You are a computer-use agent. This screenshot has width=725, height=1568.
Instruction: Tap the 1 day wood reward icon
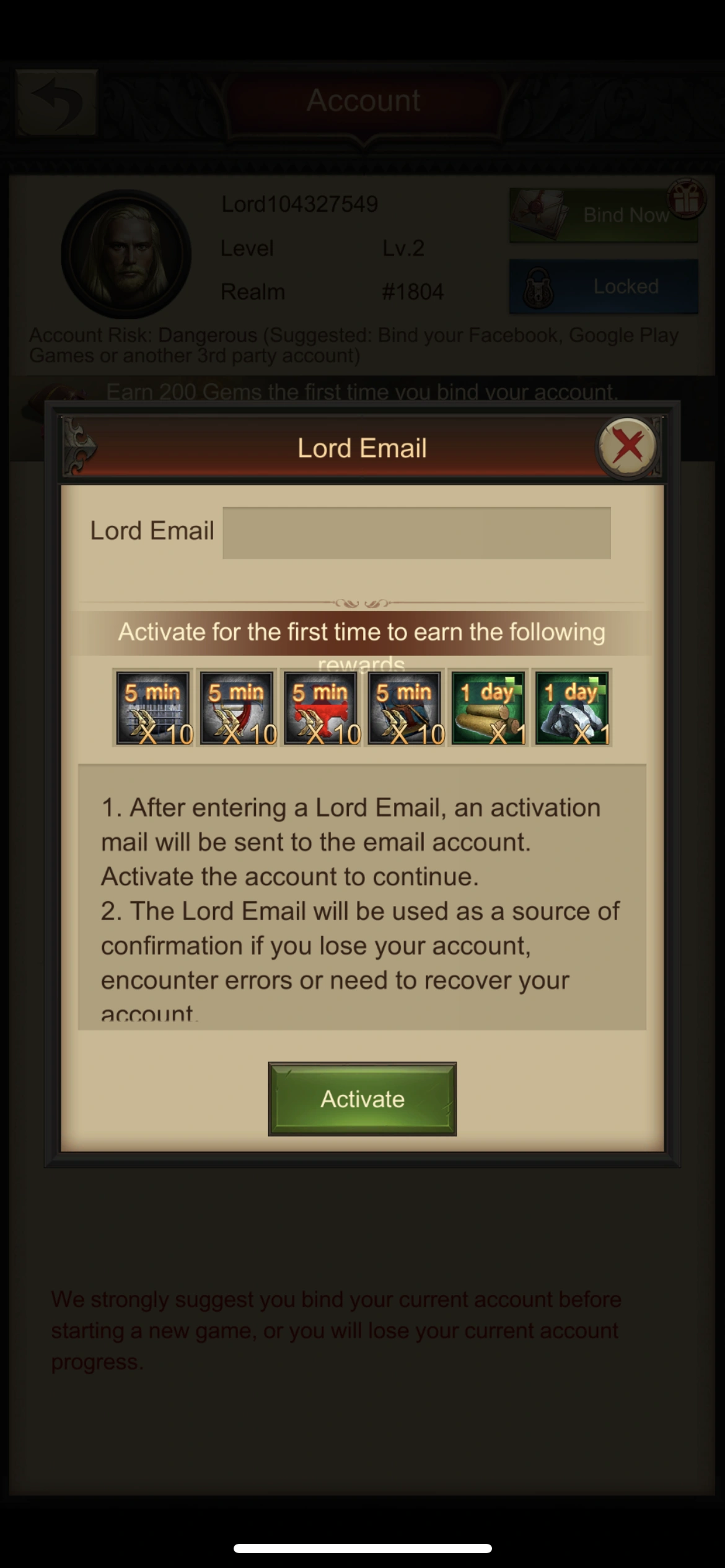pyautogui.click(x=488, y=708)
